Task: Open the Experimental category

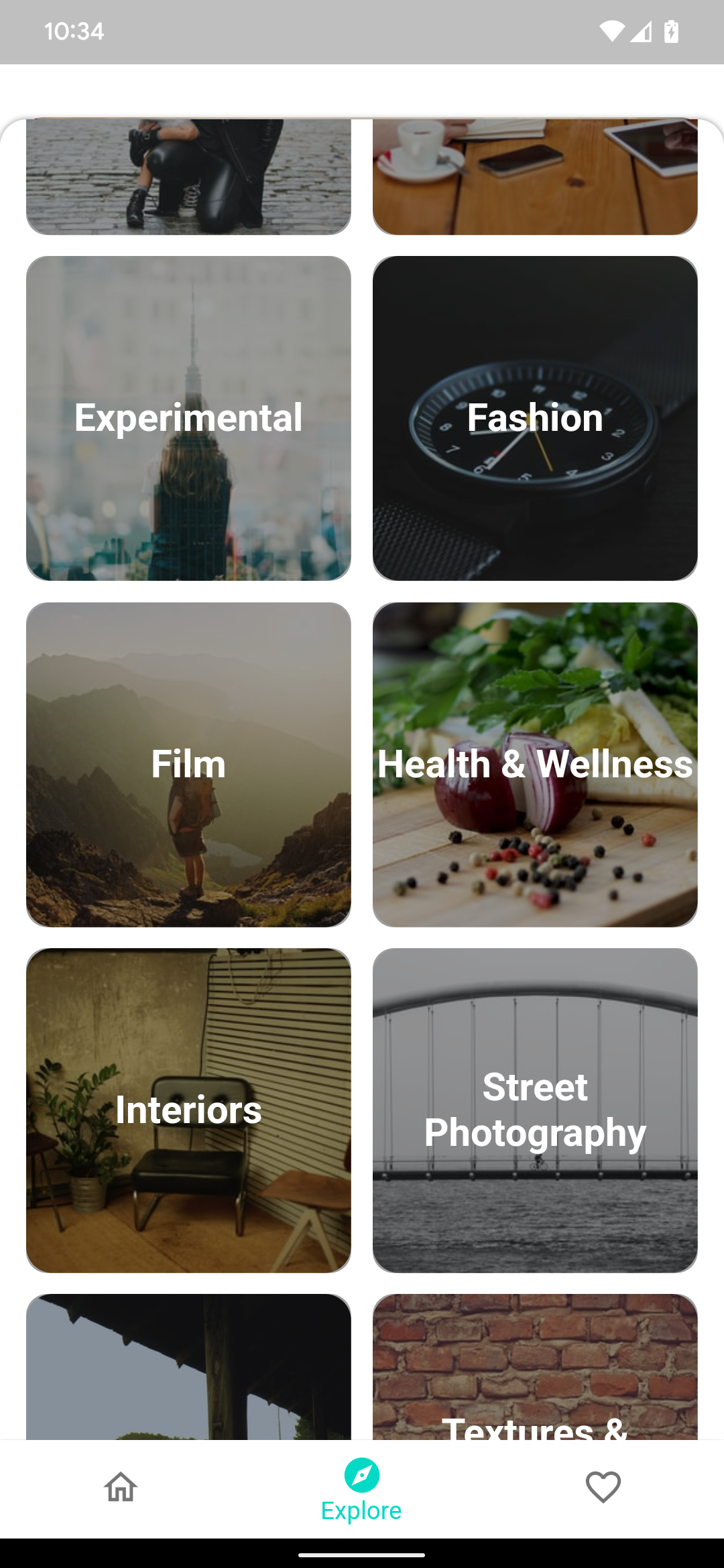Action: [x=188, y=418]
